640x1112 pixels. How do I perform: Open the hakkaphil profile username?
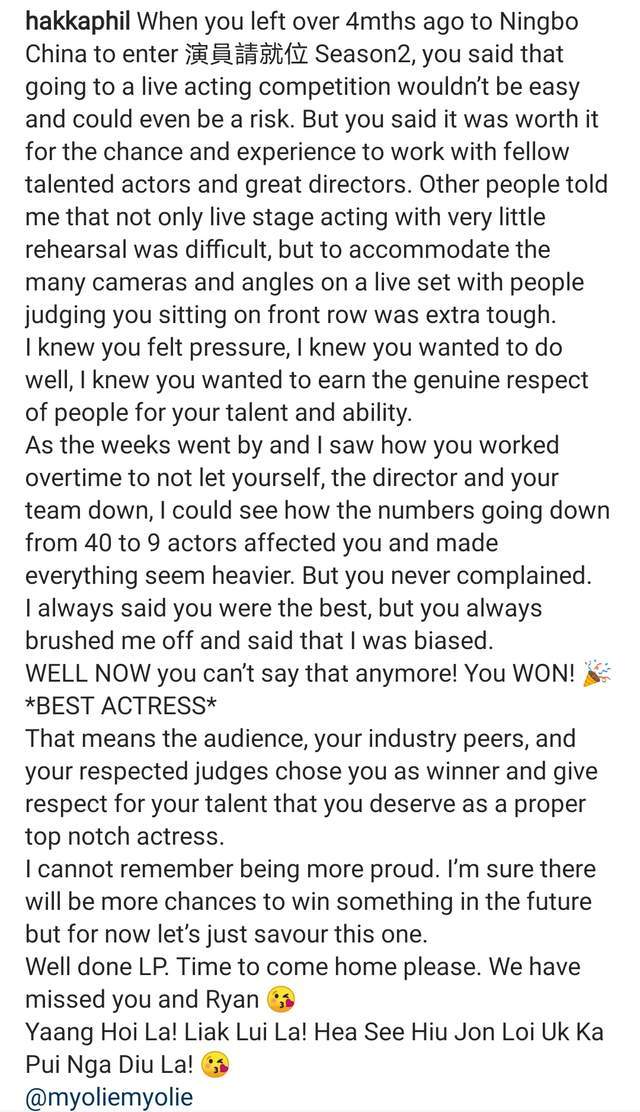[77, 23]
